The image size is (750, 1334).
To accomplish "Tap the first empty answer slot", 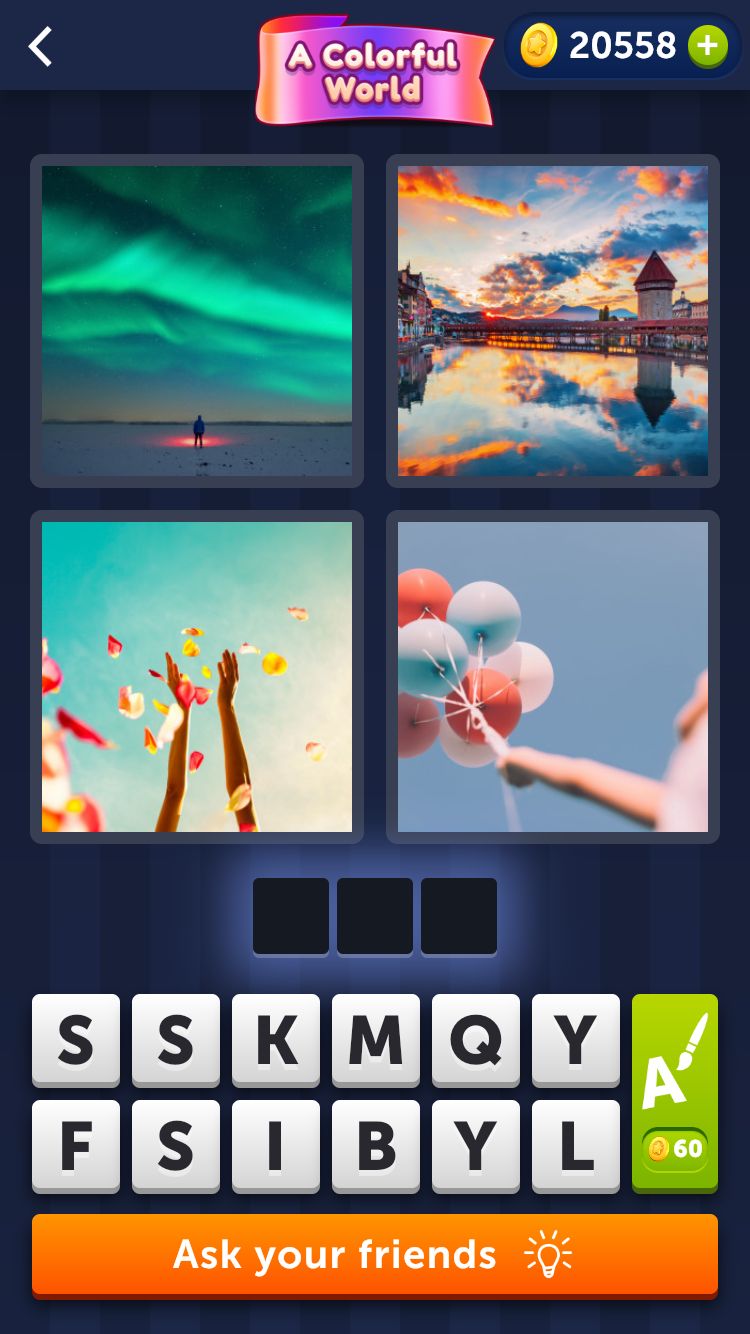I will click(x=291, y=916).
